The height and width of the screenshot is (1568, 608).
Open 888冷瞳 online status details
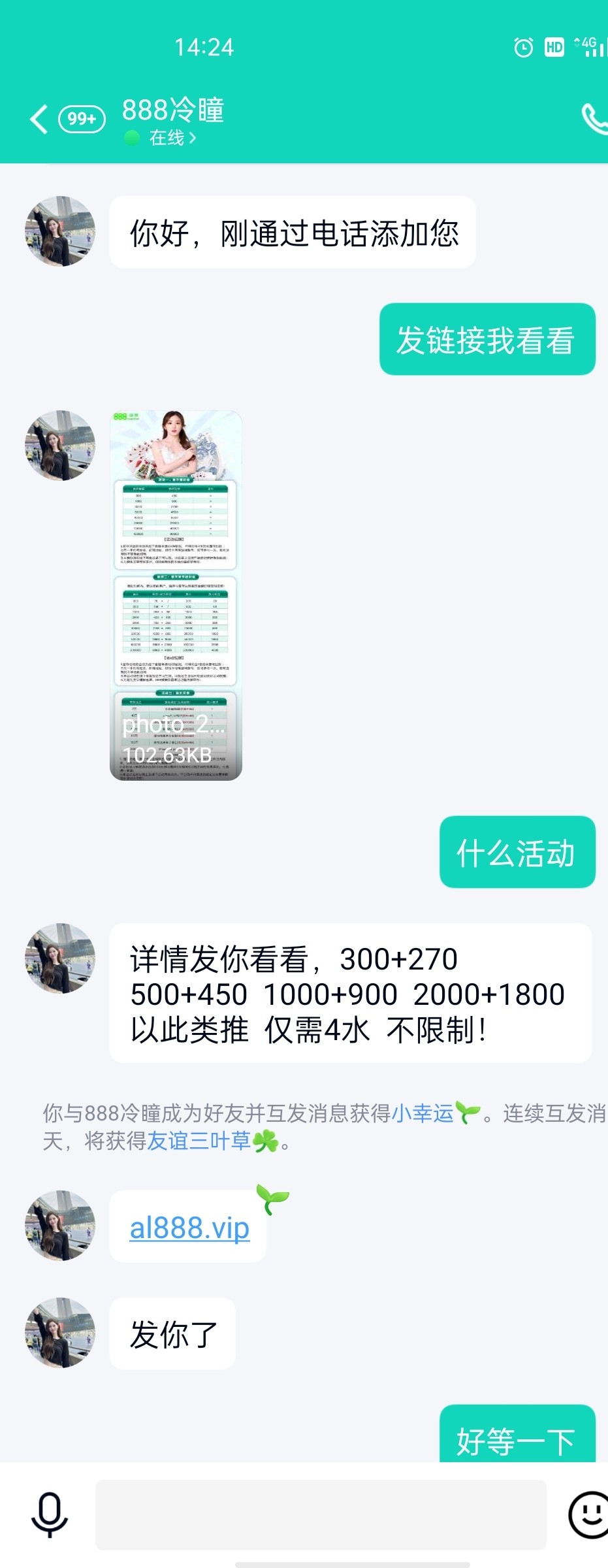(x=171, y=138)
